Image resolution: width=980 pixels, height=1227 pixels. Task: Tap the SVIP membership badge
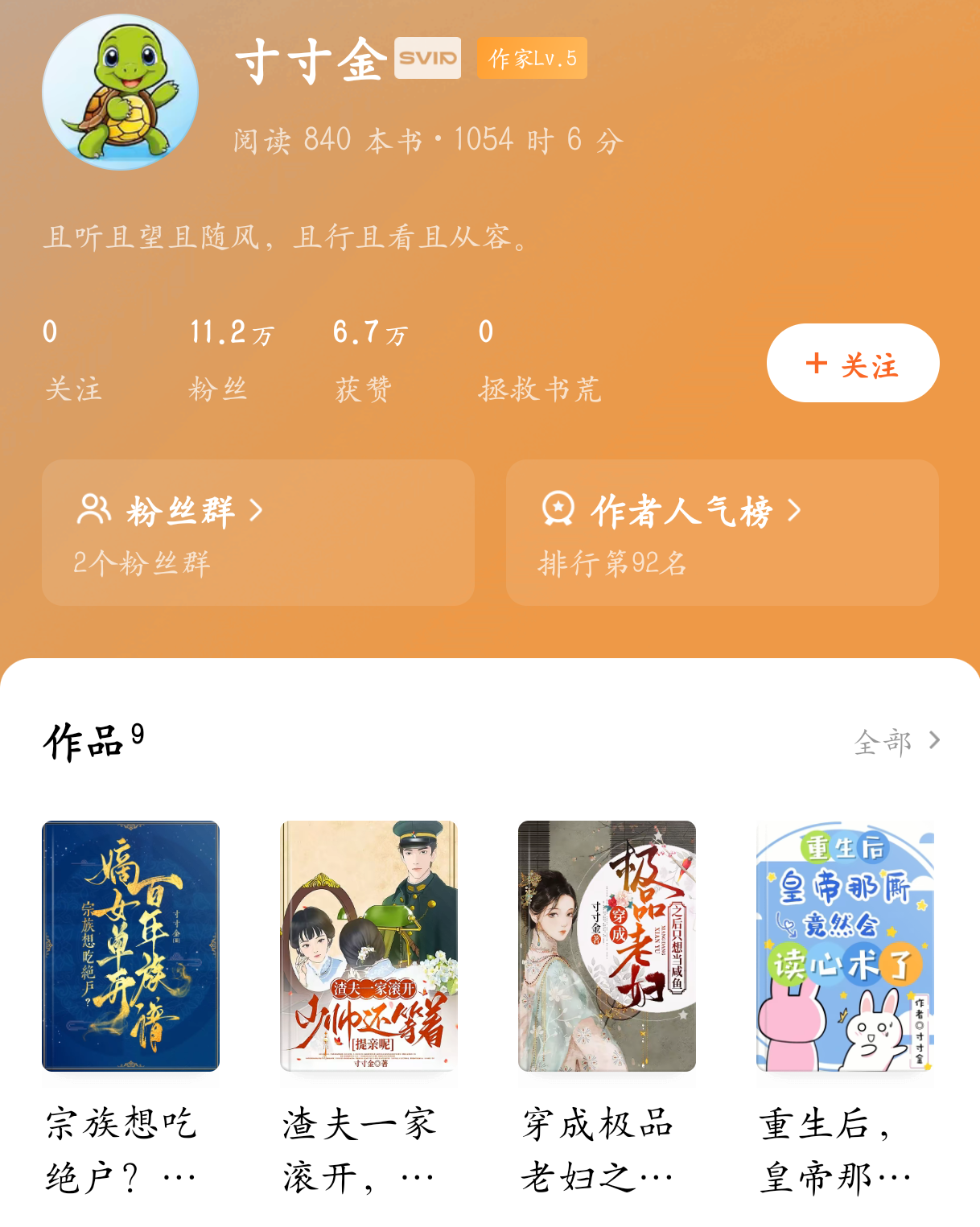pyautogui.click(x=427, y=58)
